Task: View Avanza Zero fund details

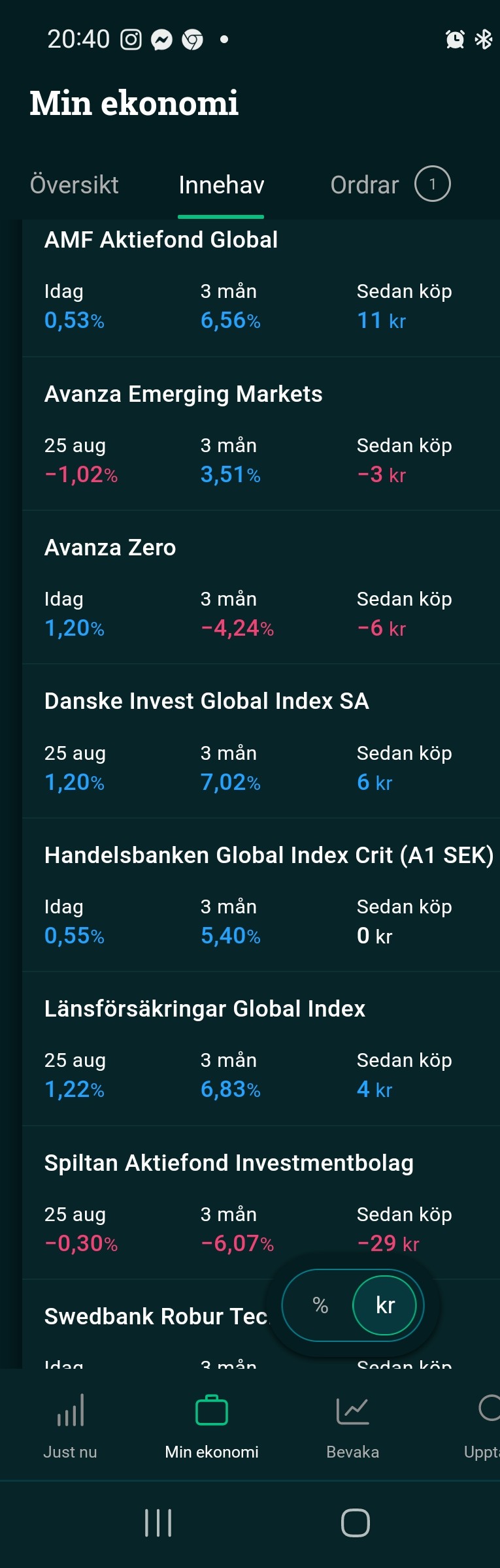Action: pos(110,548)
